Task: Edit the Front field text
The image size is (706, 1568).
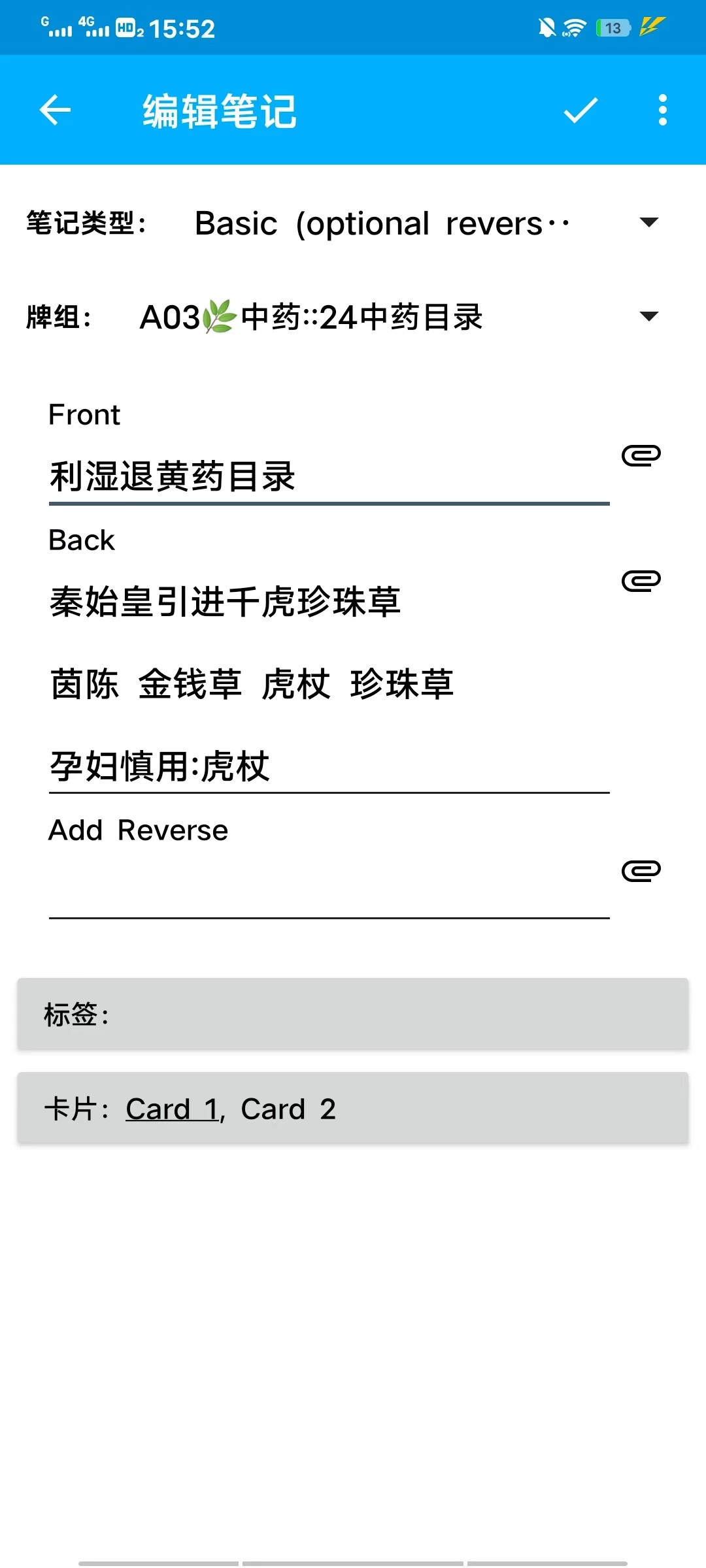Action: point(329,477)
